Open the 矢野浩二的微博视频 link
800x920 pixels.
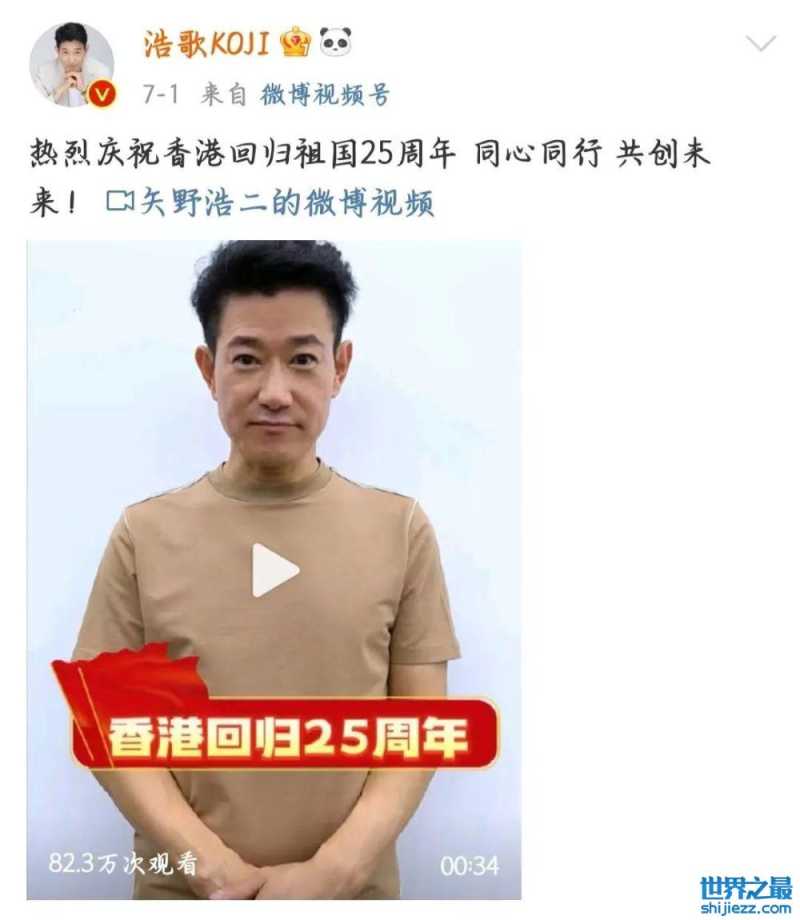(x=270, y=203)
